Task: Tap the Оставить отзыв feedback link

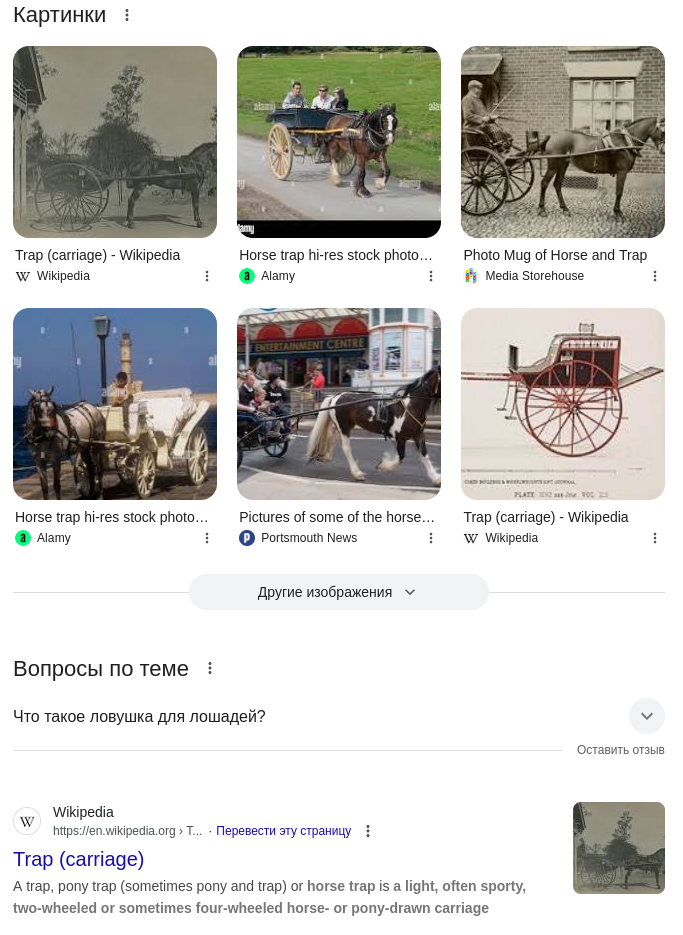Action: coord(620,750)
